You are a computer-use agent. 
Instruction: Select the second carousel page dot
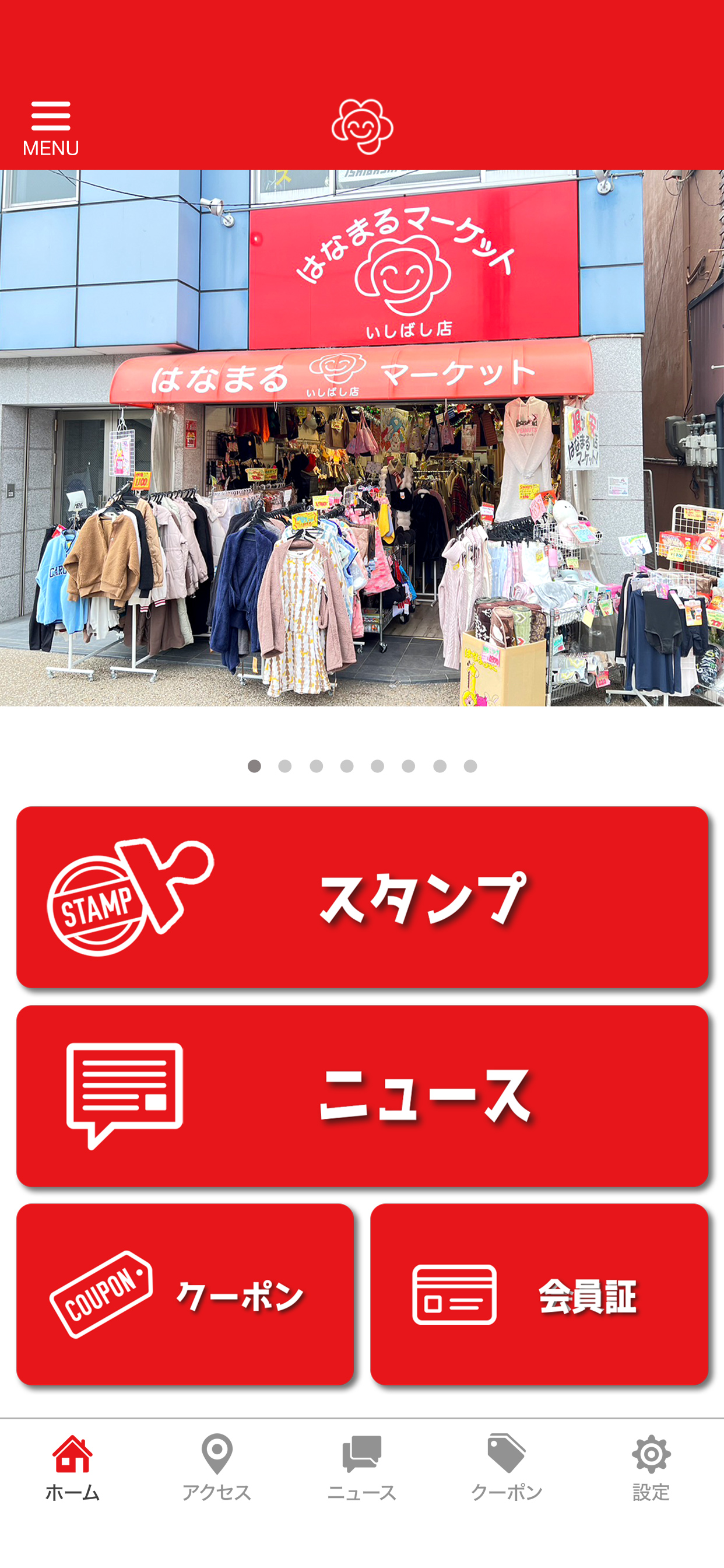coord(284,766)
